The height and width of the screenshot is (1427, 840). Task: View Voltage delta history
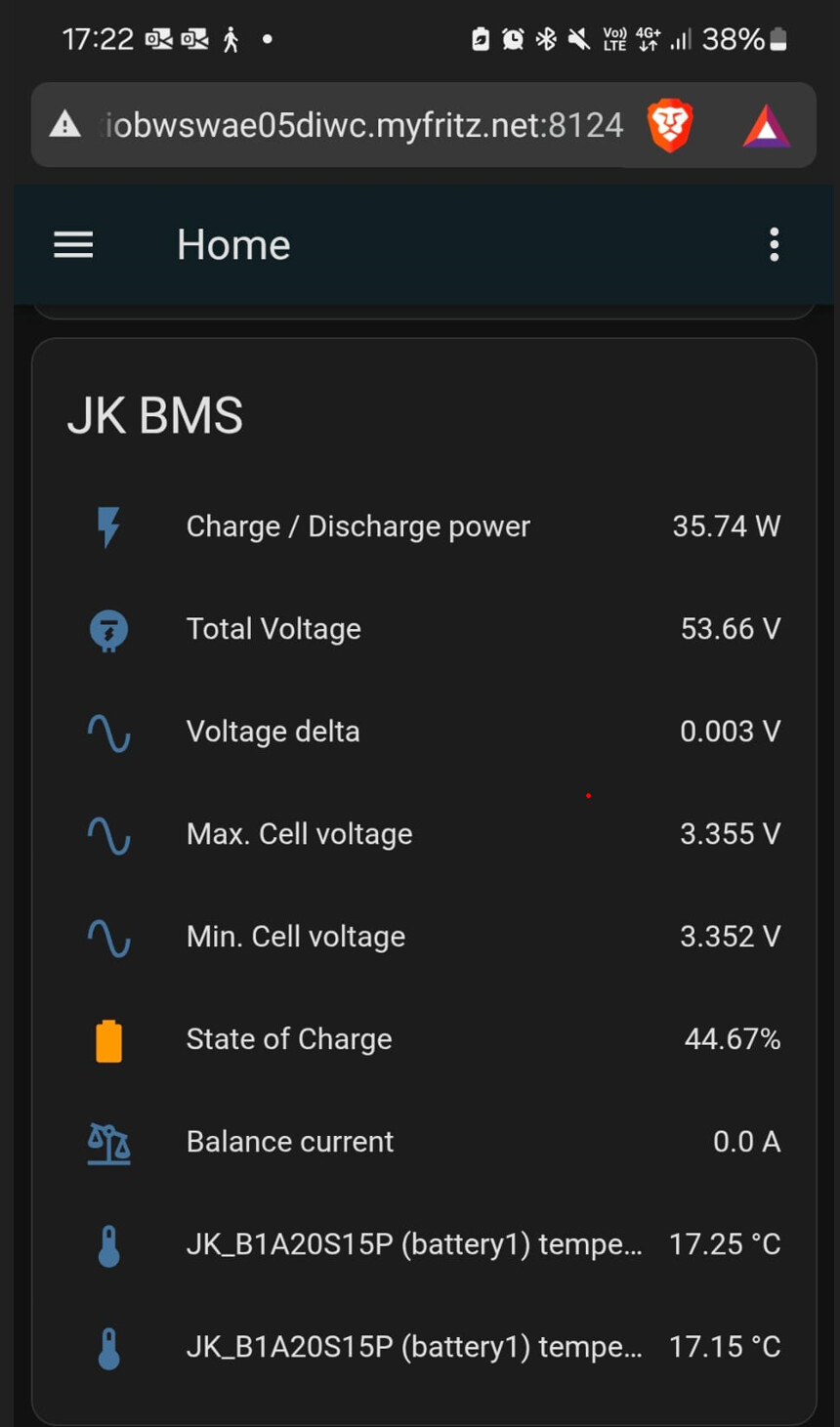424,732
